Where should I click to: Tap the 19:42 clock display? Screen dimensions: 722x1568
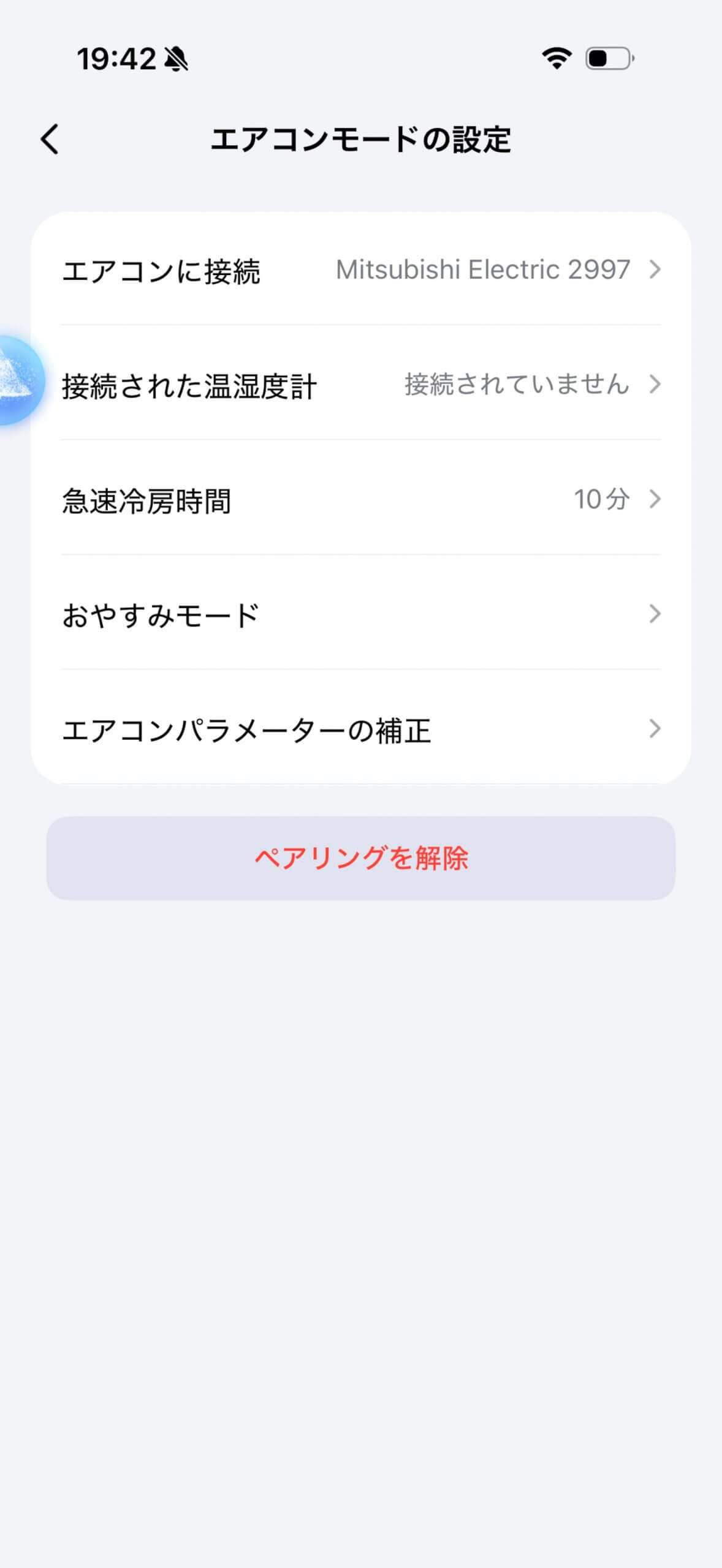[118, 58]
